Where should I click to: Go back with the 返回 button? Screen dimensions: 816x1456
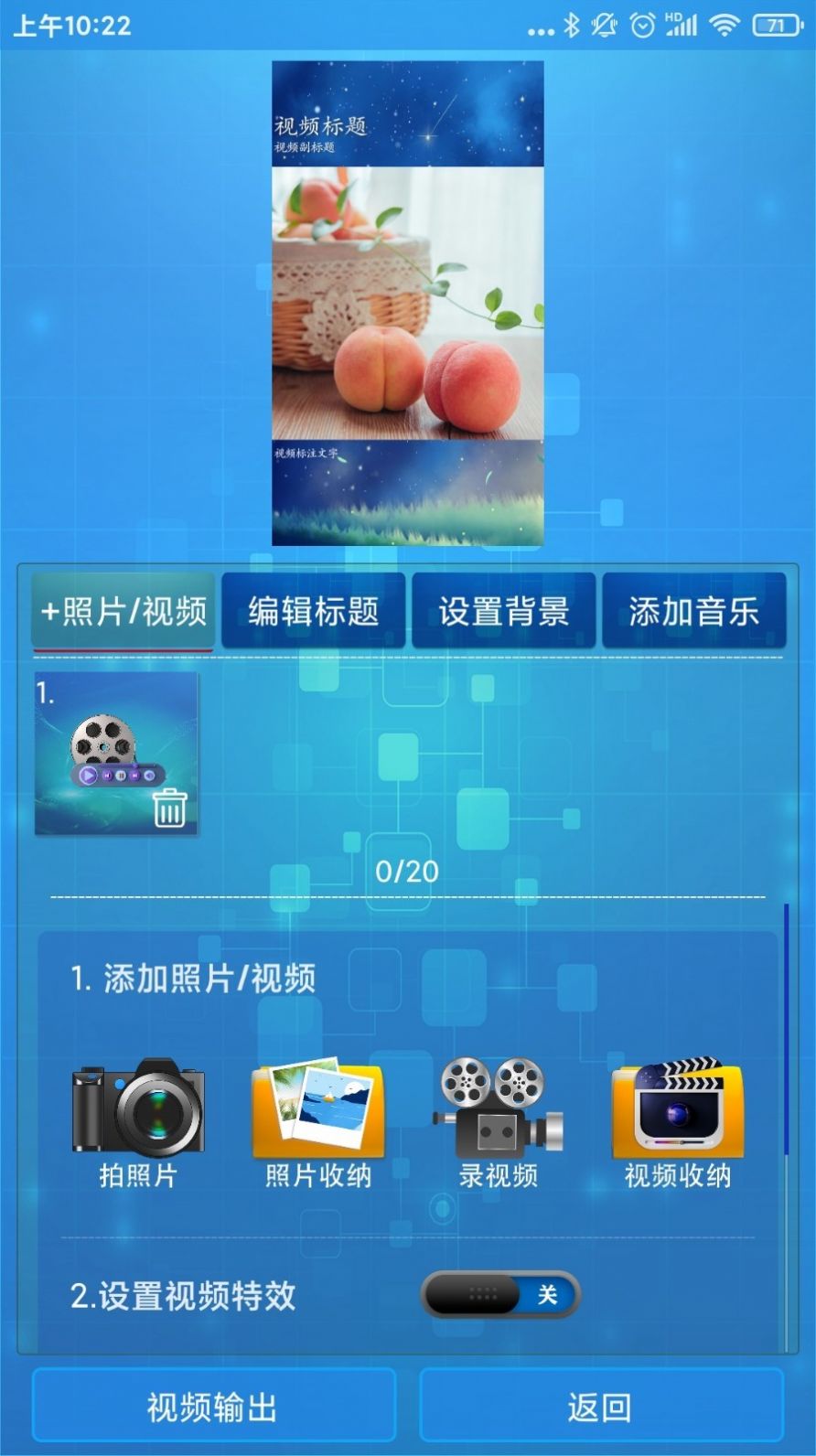(x=600, y=1407)
